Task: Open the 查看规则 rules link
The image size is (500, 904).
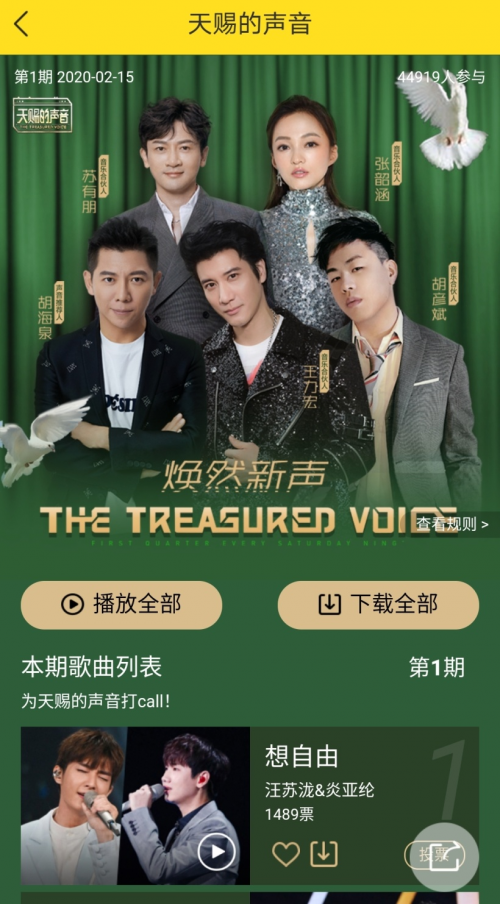Action: pyautogui.click(x=453, y=523)
